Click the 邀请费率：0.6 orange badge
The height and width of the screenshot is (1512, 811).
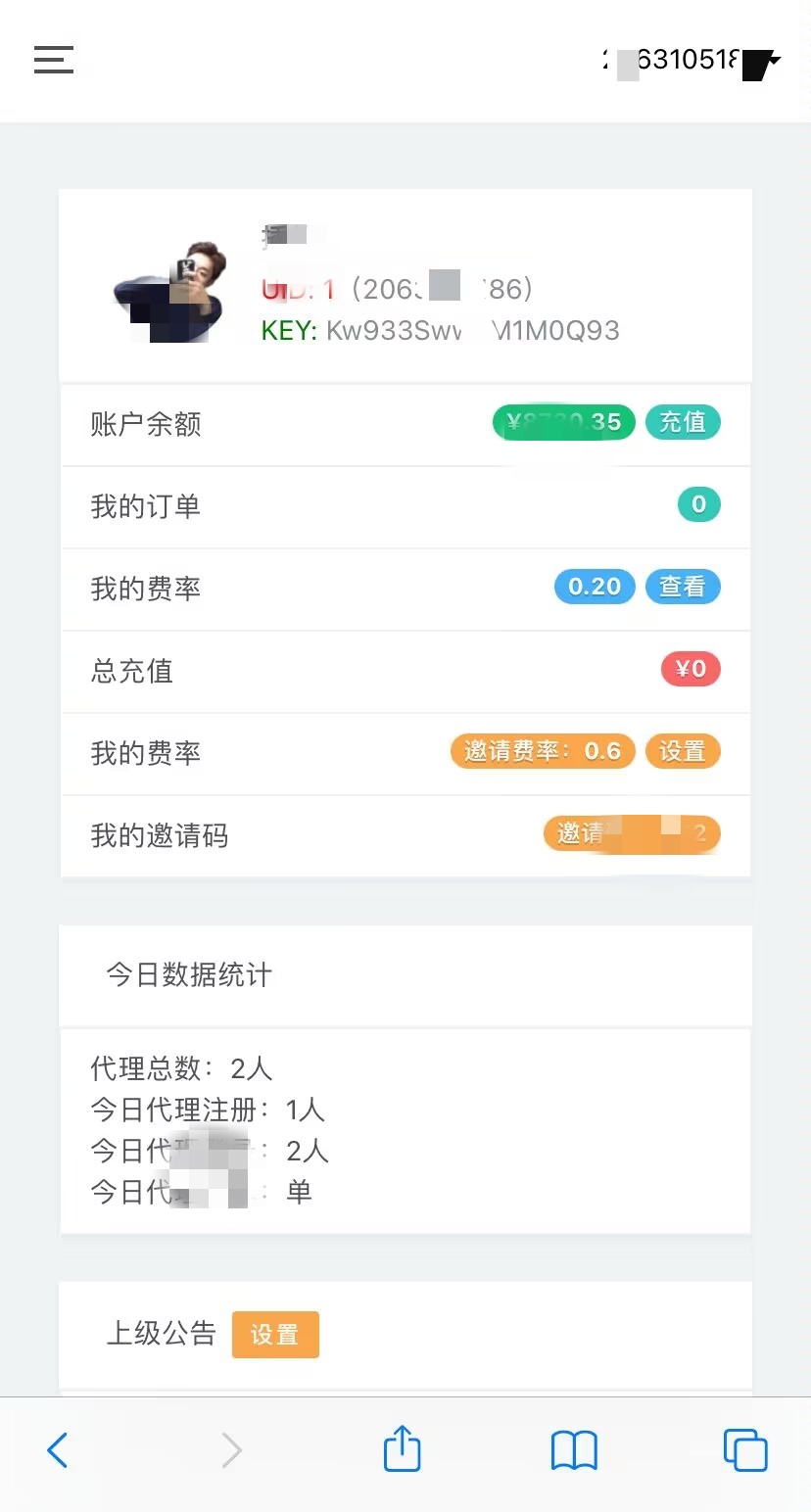pos(542,751)
